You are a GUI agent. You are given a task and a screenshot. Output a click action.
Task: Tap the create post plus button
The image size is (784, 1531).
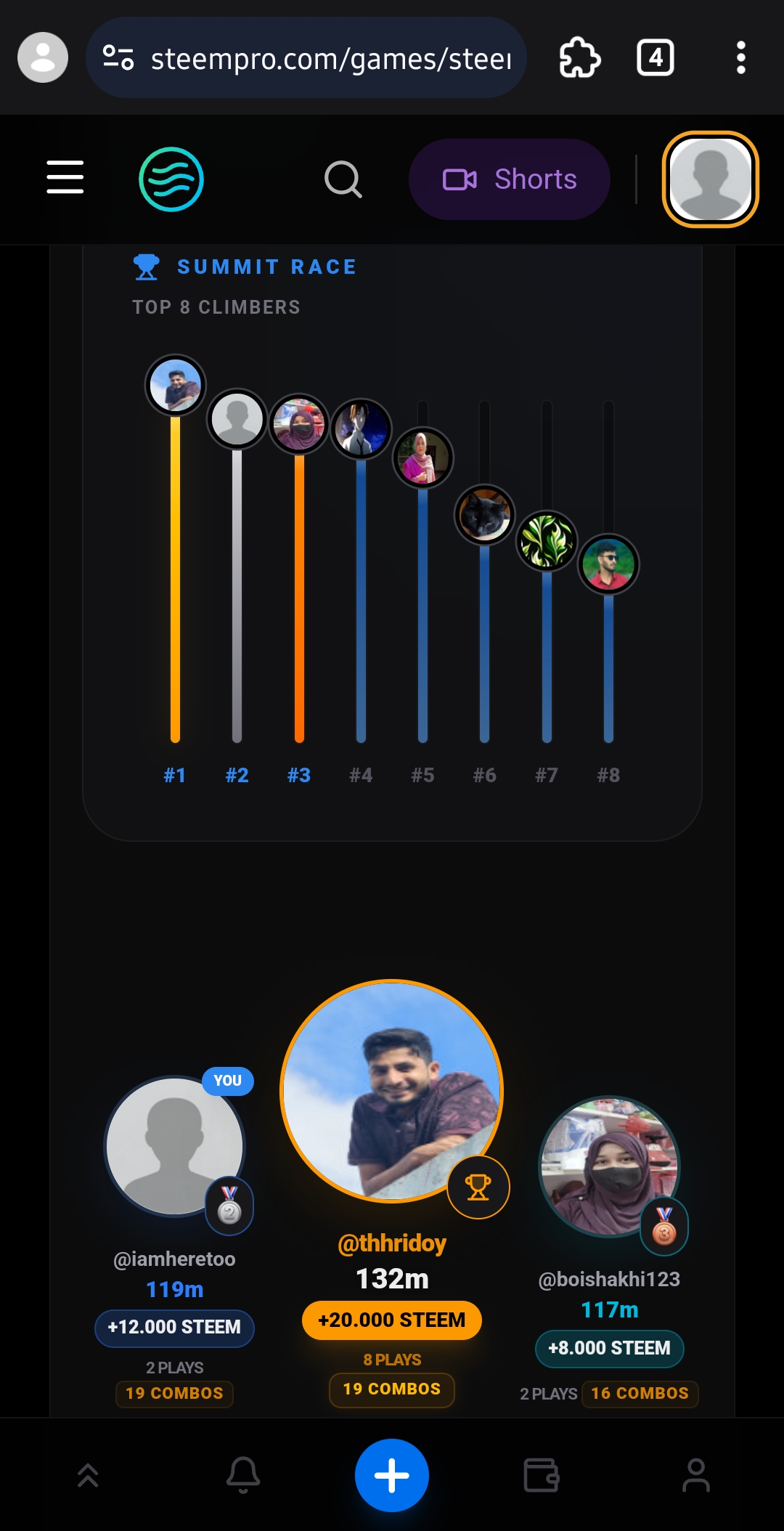392,1475
